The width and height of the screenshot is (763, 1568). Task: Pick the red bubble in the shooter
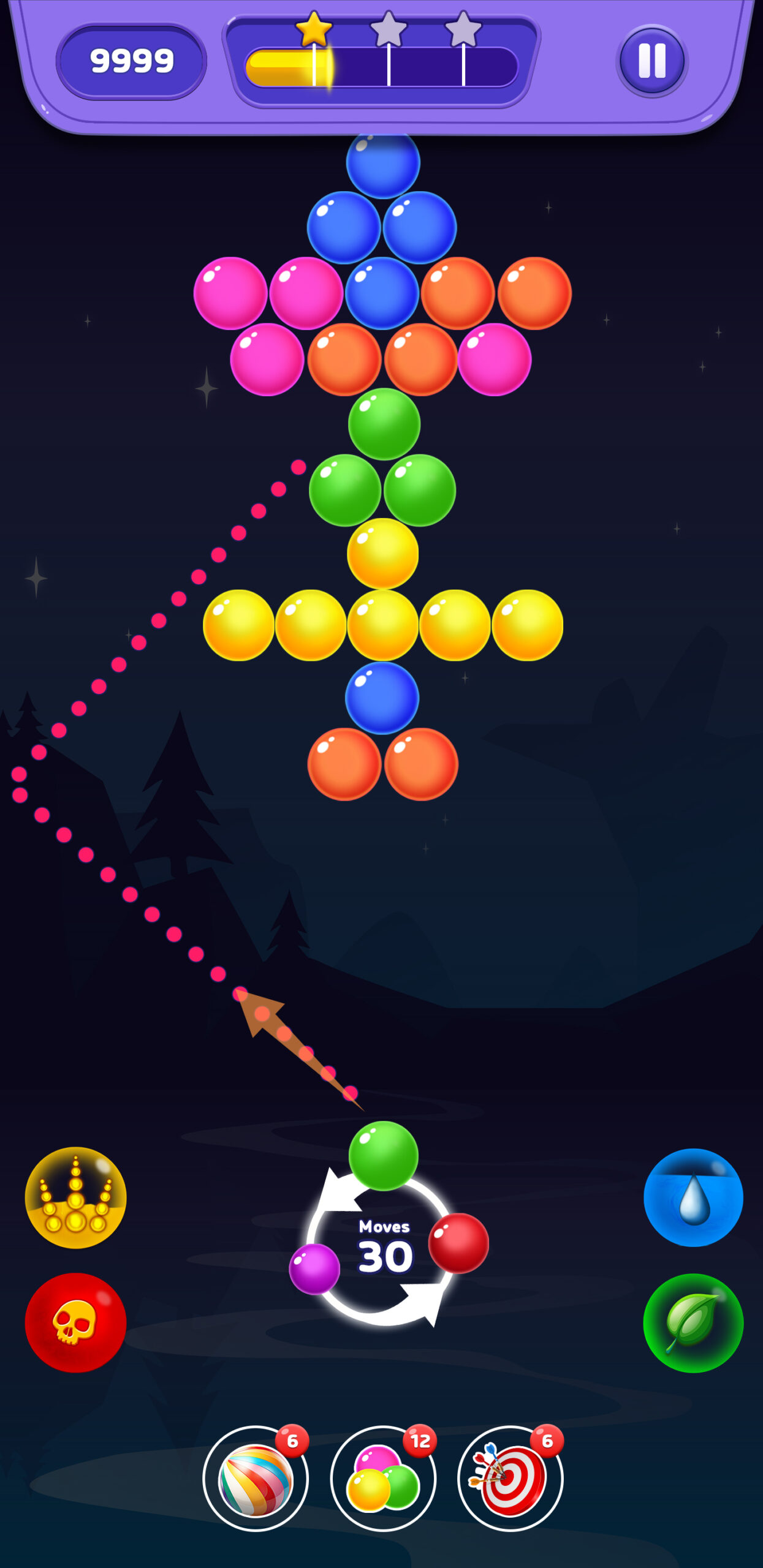coord(458,1243)
